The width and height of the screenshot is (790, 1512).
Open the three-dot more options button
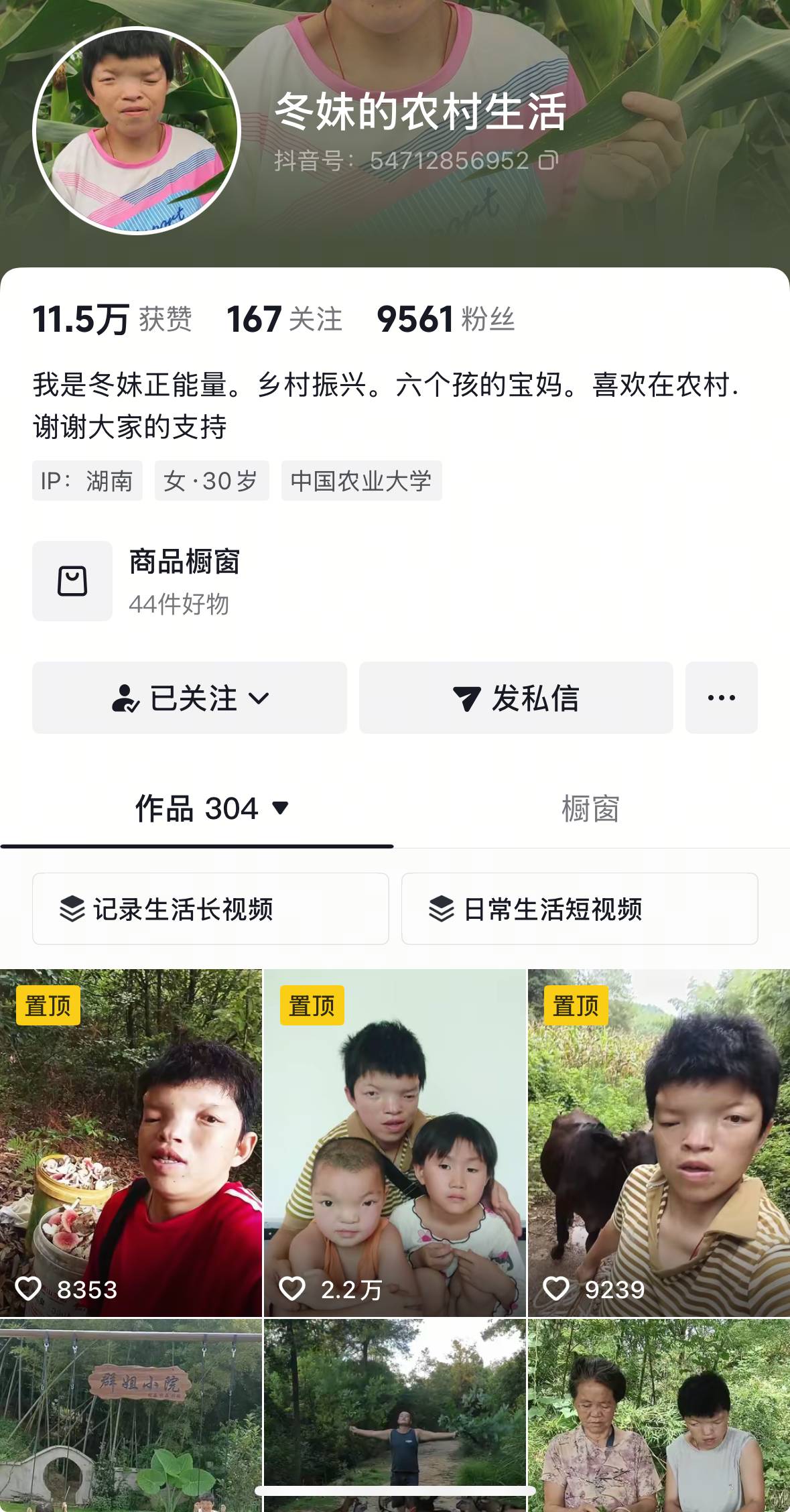[x=722, y=698]
